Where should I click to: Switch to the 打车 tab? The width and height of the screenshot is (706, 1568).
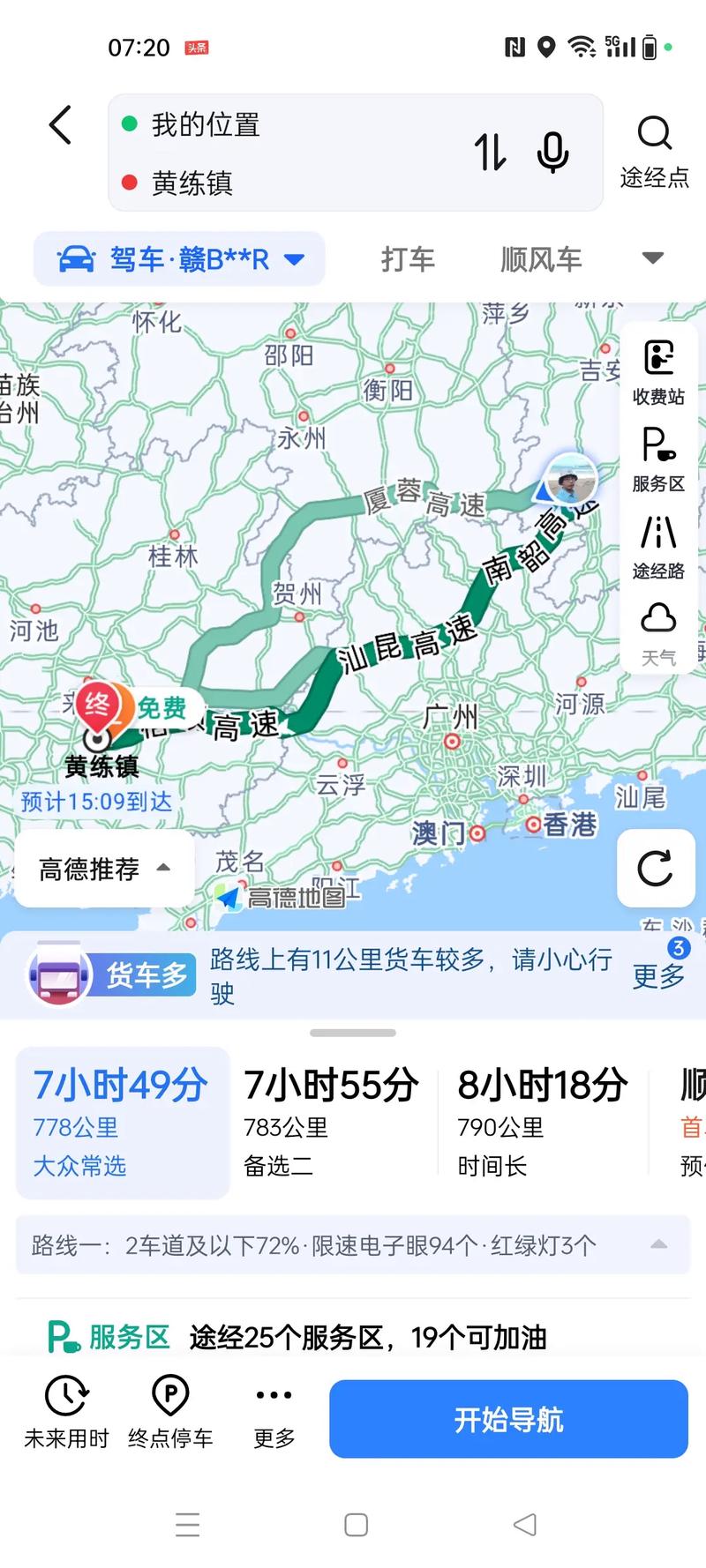407,258
